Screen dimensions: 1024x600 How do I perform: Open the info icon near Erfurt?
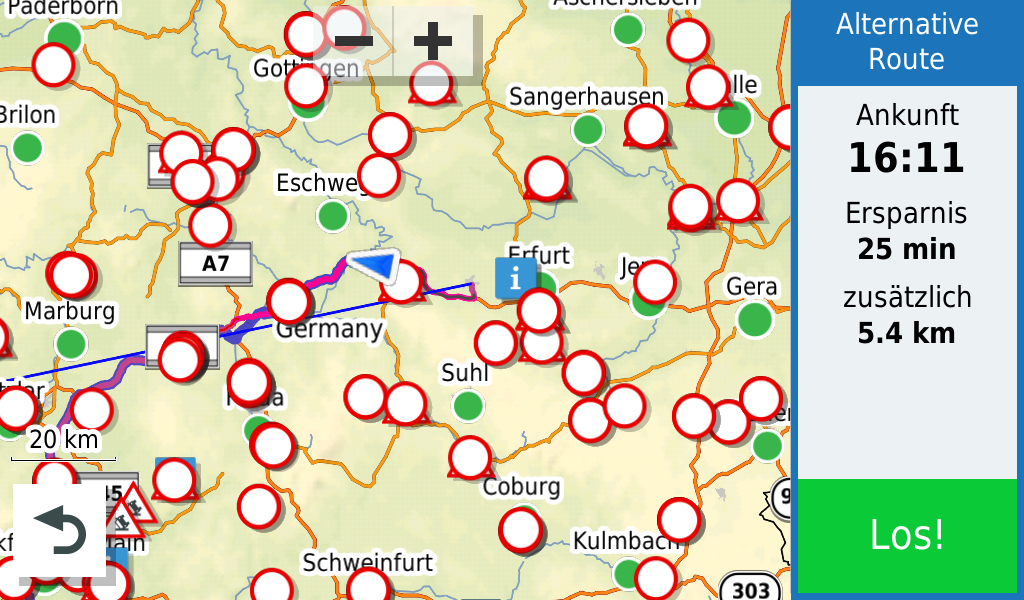tap(515, 278)
